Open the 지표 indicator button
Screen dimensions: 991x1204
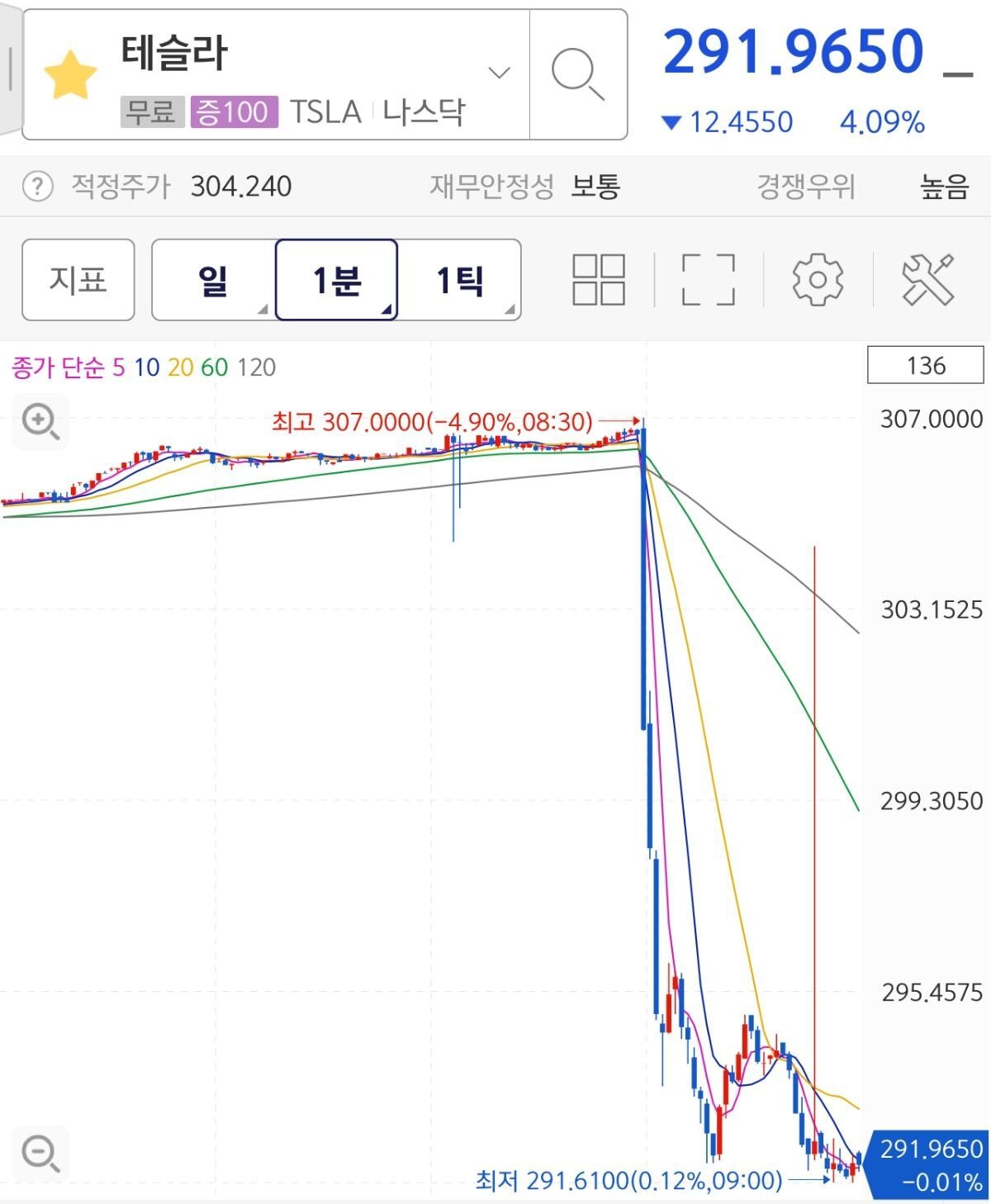click(77, 279)
